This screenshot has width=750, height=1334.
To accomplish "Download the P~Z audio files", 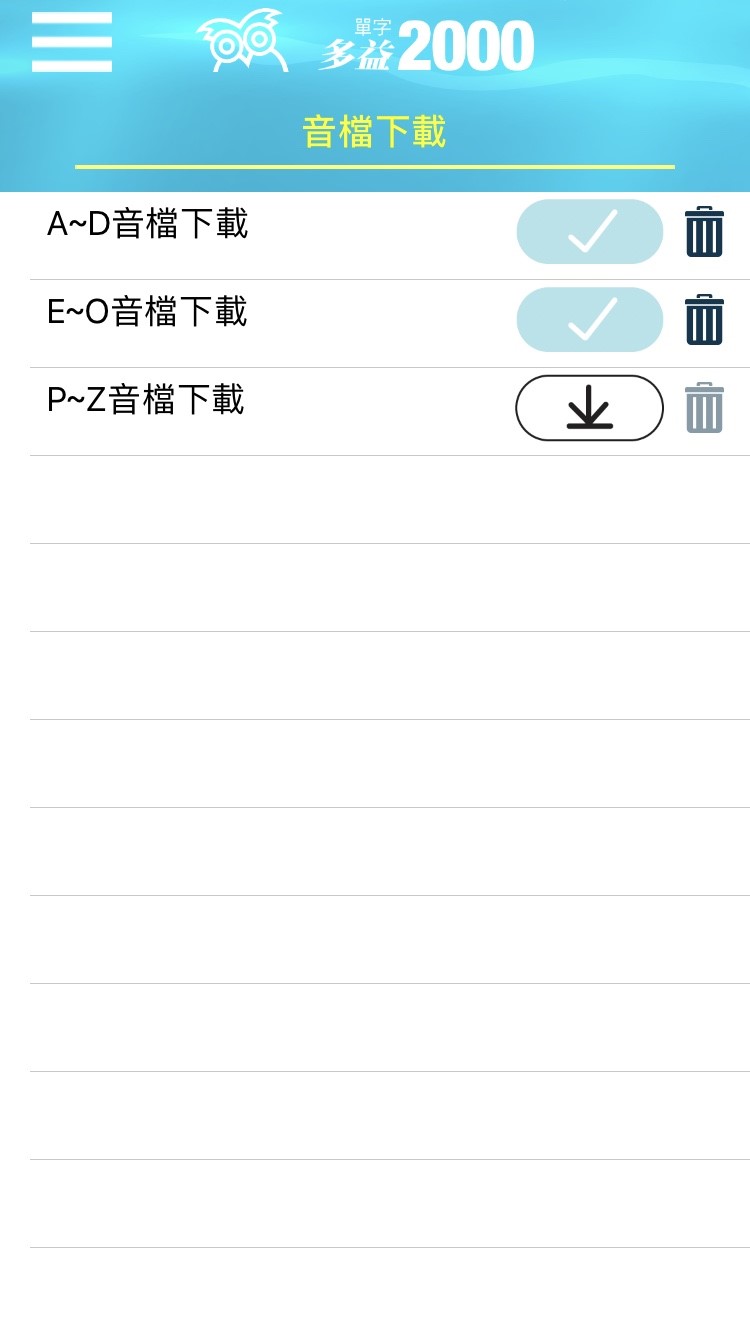I will pyautogui.click(x=589, y=408).
